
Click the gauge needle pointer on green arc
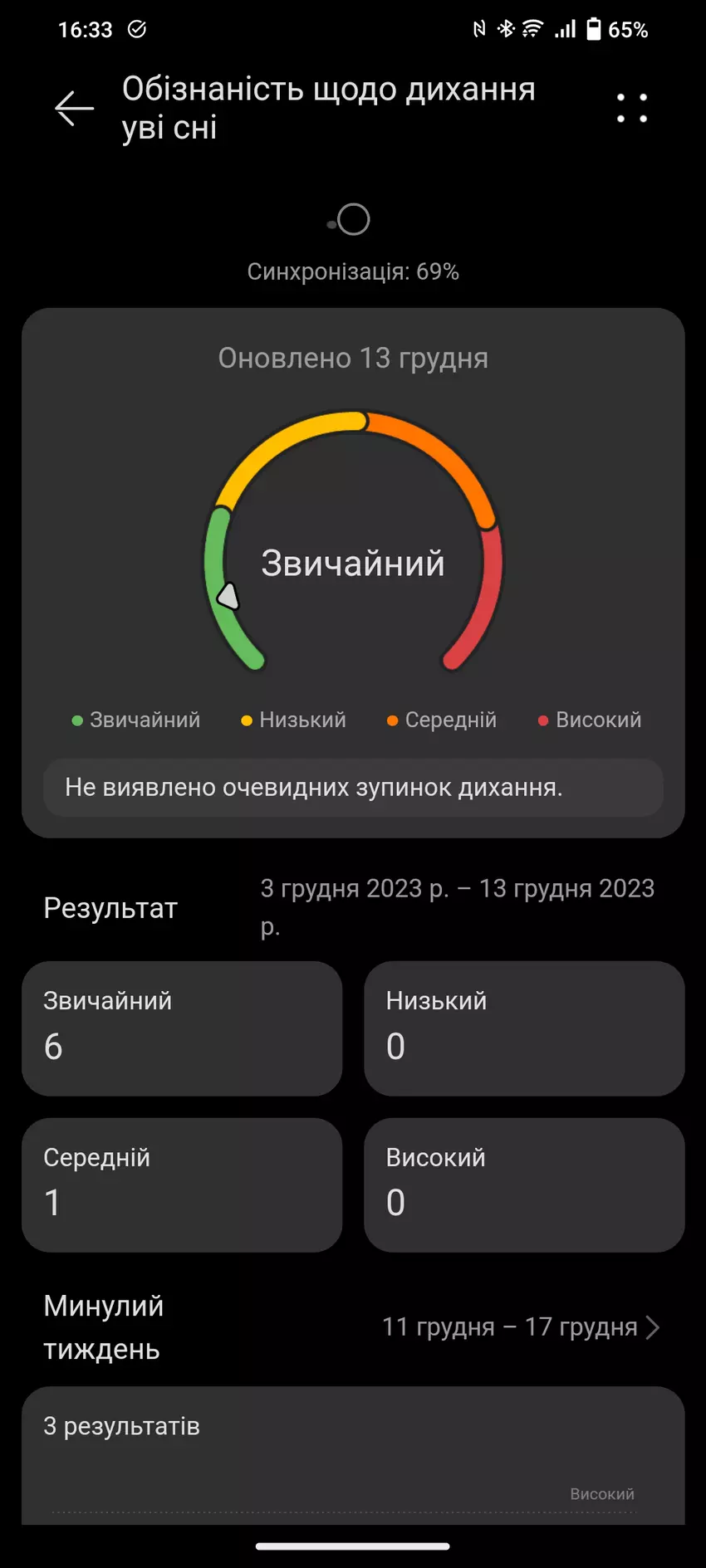[x=230, y=596]
